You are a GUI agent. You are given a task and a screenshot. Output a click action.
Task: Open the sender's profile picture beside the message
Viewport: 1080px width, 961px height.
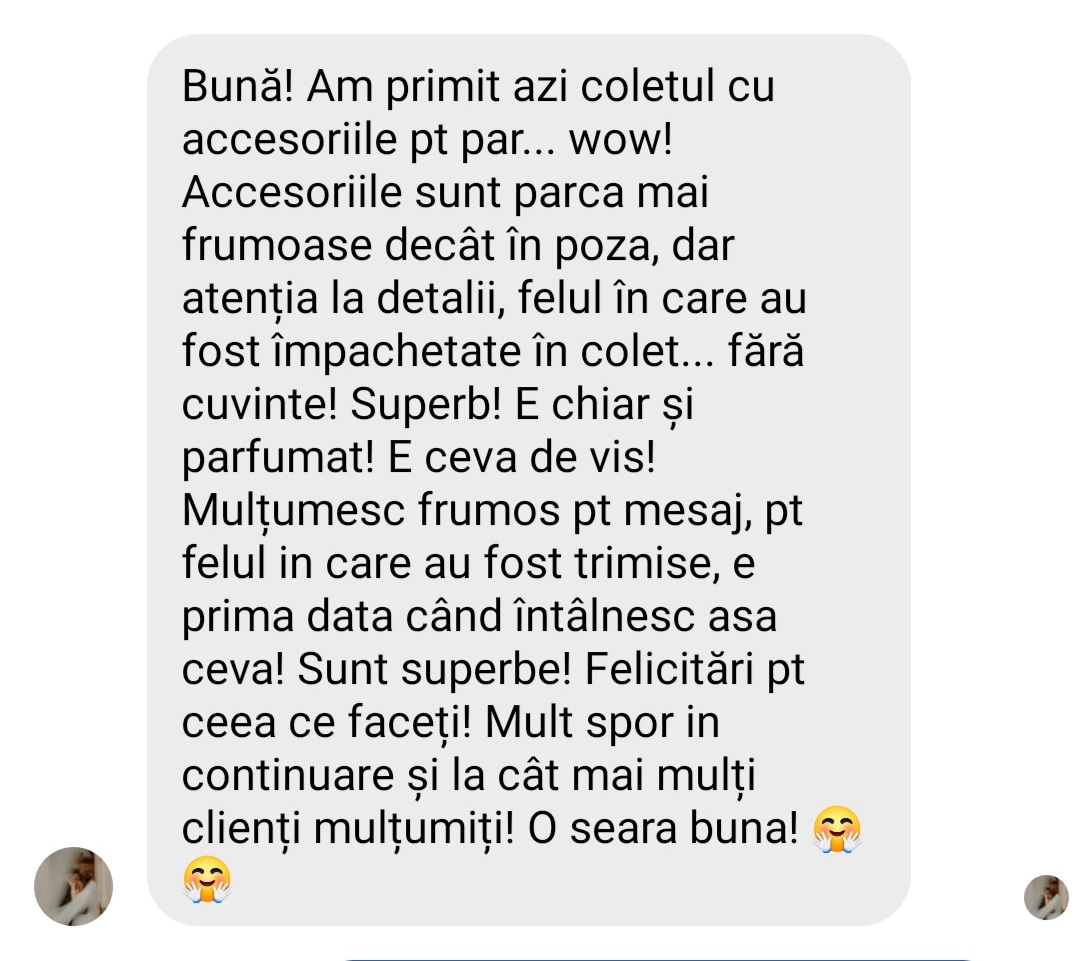[73, 886]
